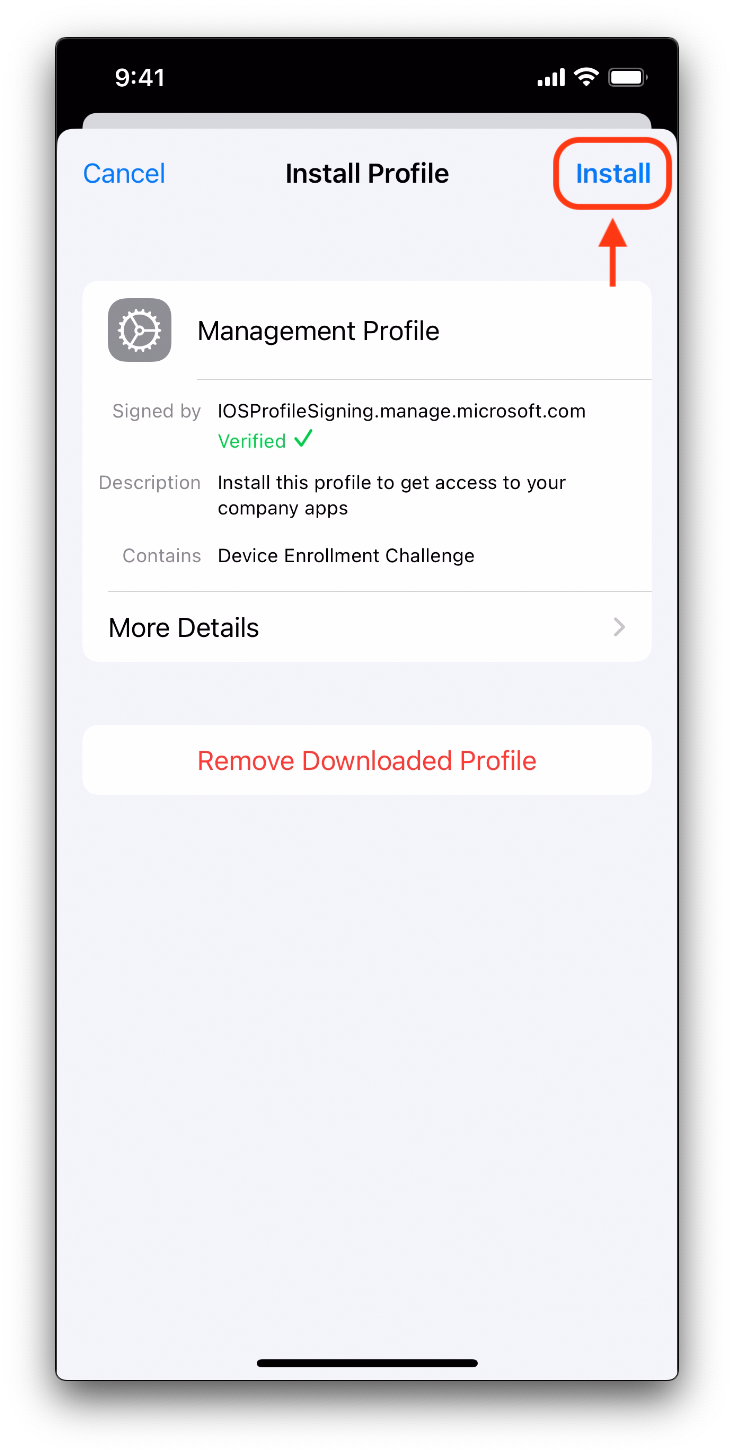
Task: Tap Install to install the profile
Action: pos(613,174)
